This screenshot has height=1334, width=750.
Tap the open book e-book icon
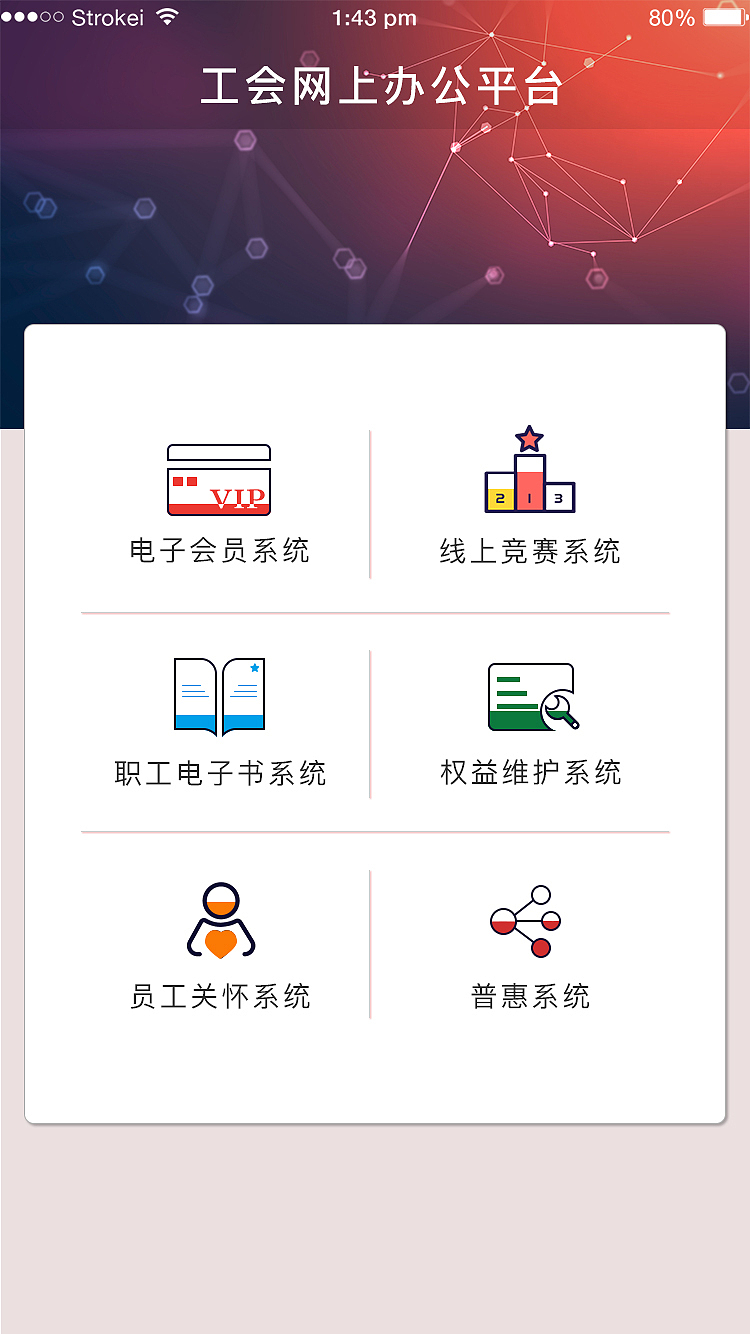[218, 695]
